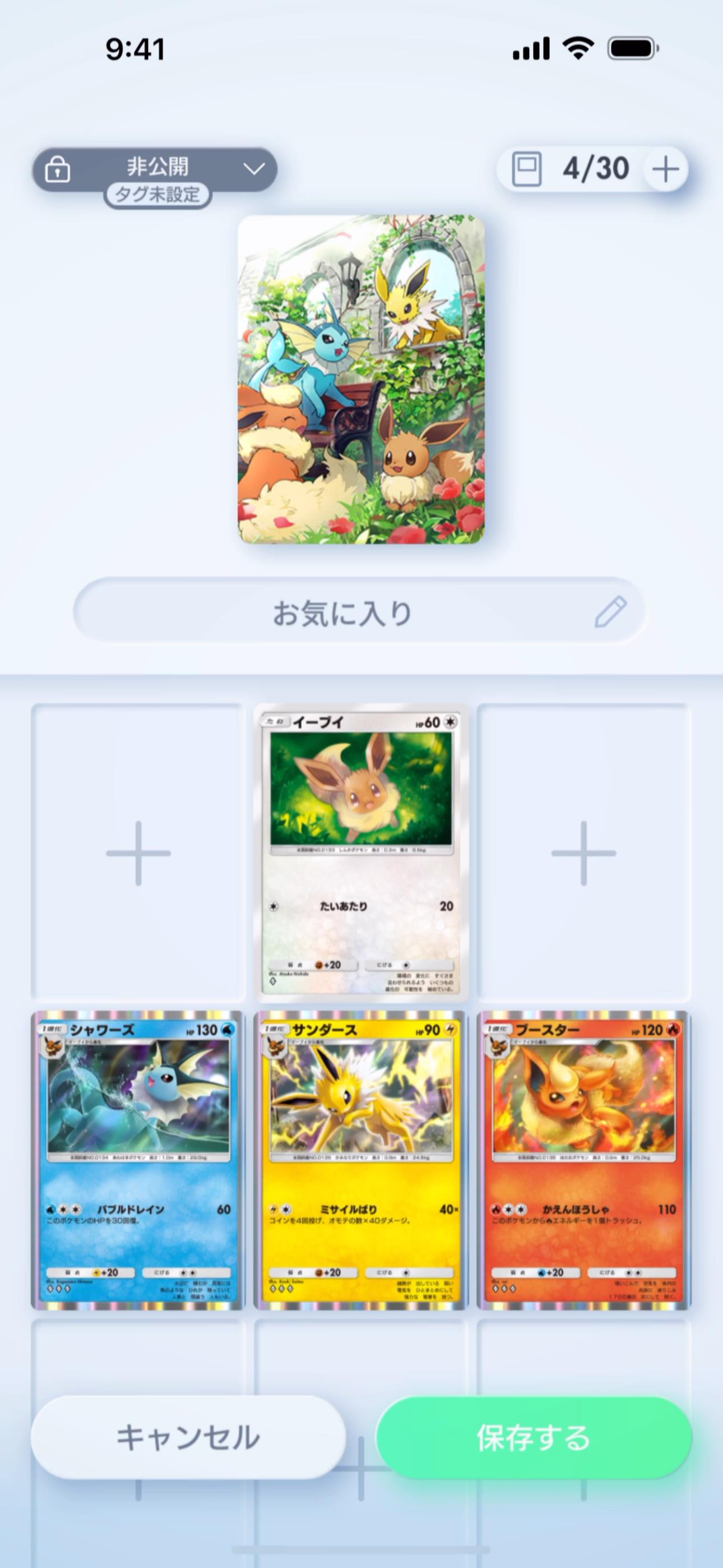Open the Eevee family cover image
723x1568 pixels.
coord(361,379)
